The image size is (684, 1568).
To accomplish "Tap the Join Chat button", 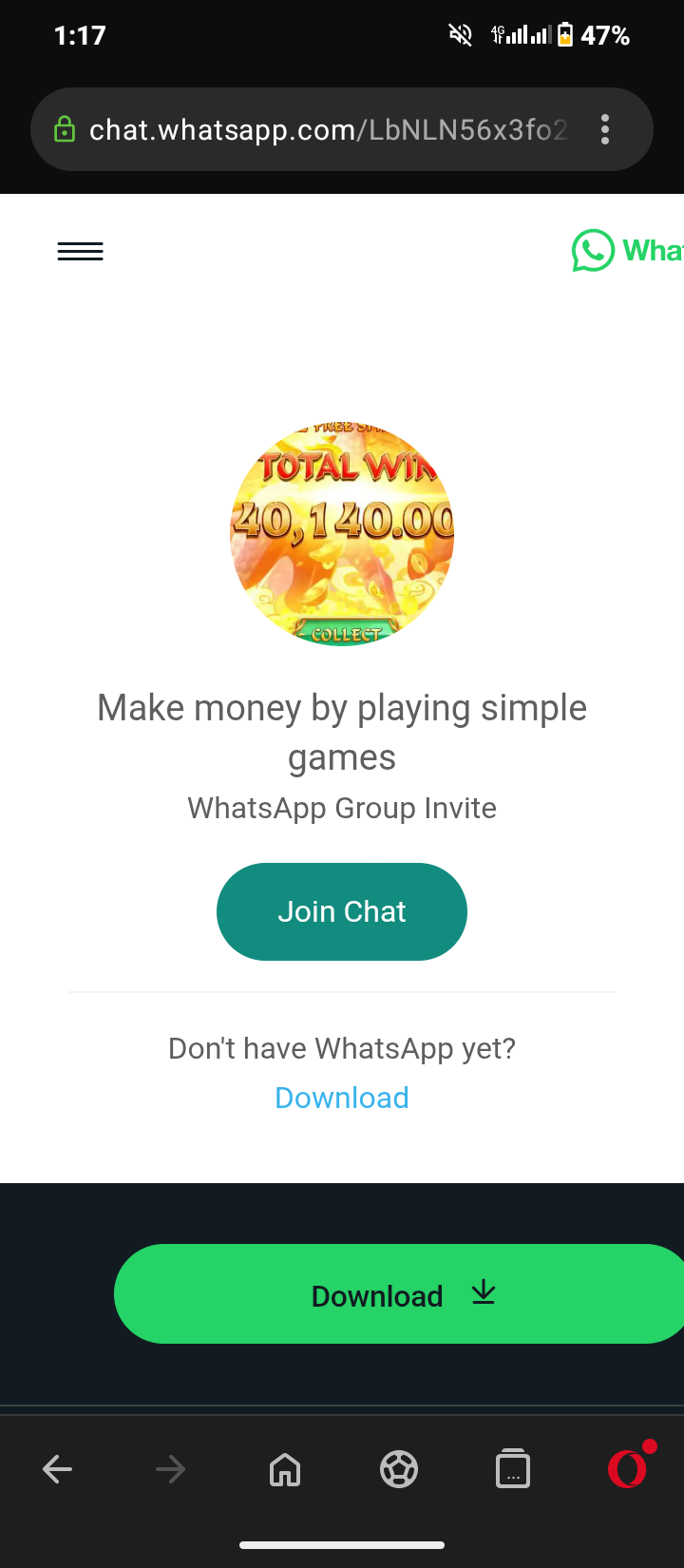I will [342, 911].
